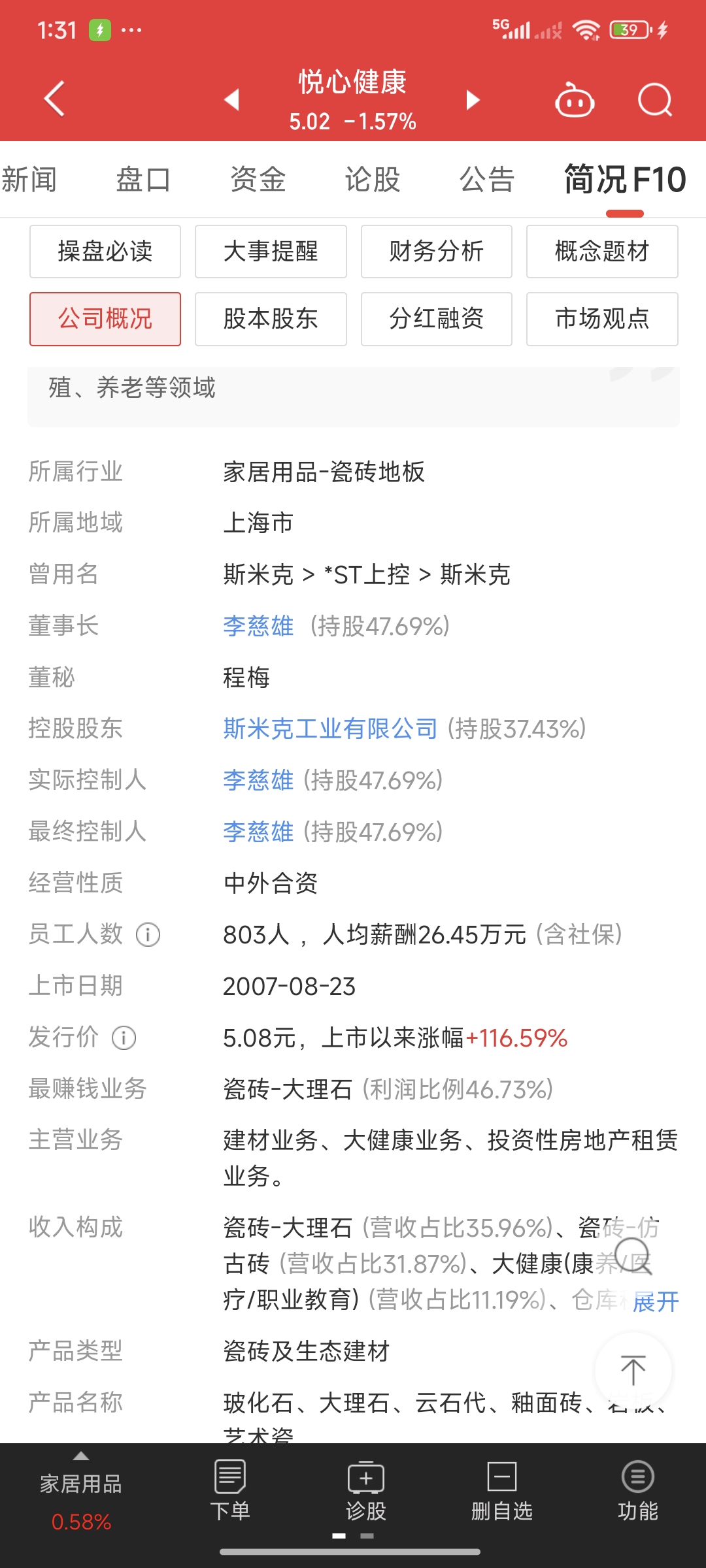Switch to the next stock with right triangle
The image size is (706, 1568).
point(473,99)
